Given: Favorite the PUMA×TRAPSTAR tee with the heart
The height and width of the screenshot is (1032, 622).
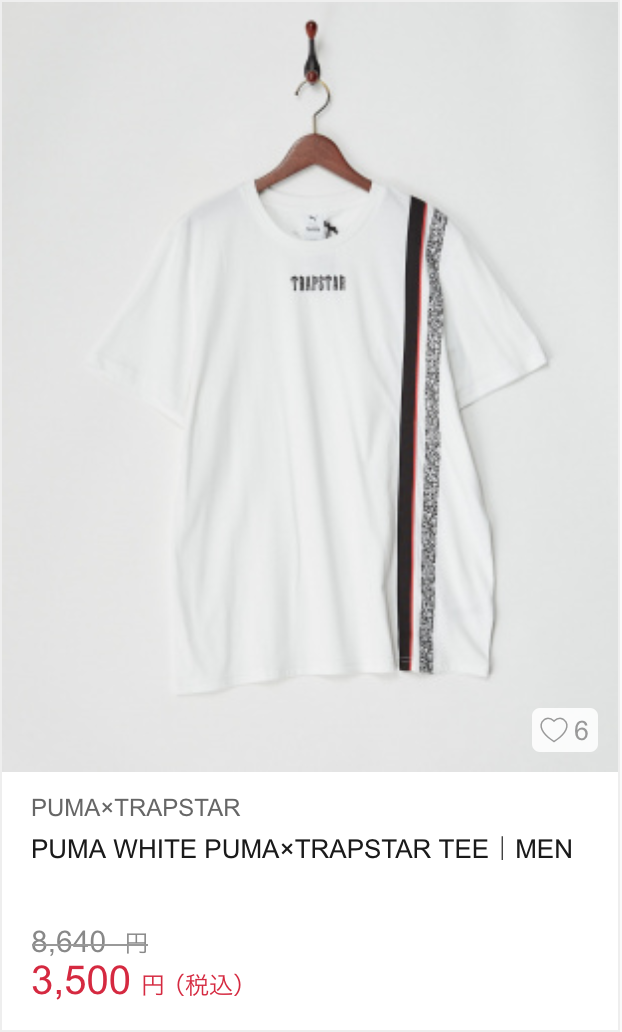Looking at the screenshot, I should (x=554, y=730).
